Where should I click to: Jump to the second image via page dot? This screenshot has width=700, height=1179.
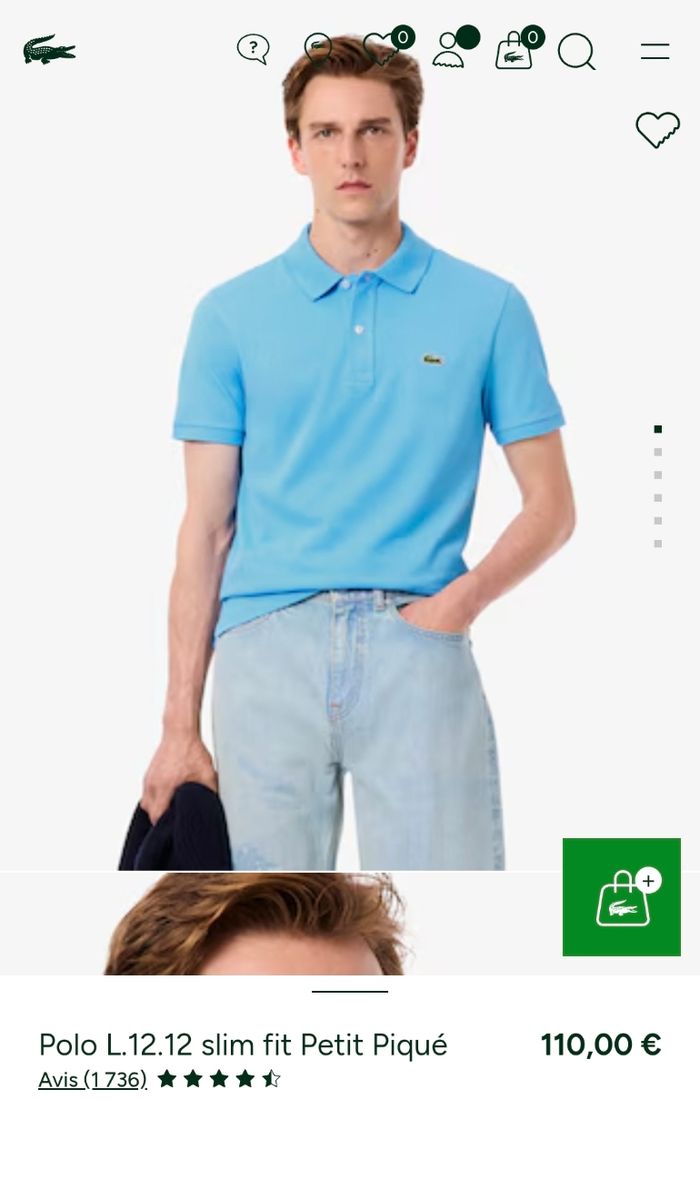[658, 452]
